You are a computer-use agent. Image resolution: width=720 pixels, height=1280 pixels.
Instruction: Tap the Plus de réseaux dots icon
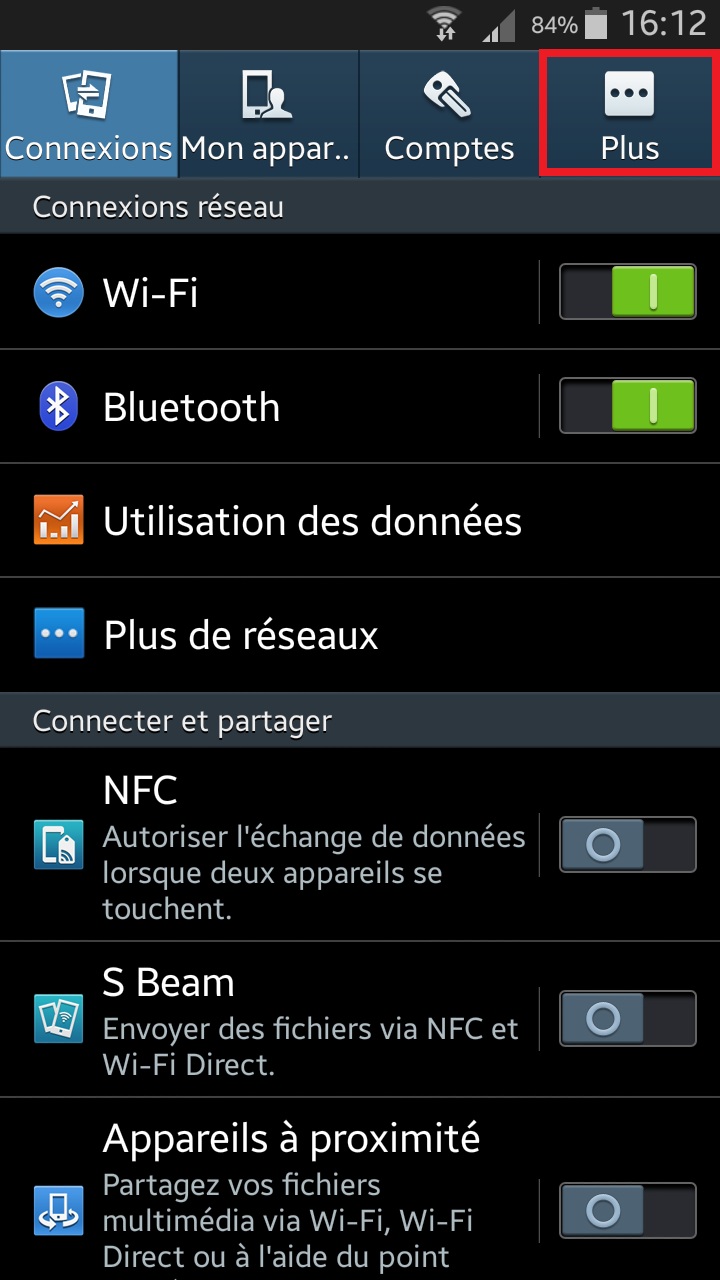[x=58, y=634]
